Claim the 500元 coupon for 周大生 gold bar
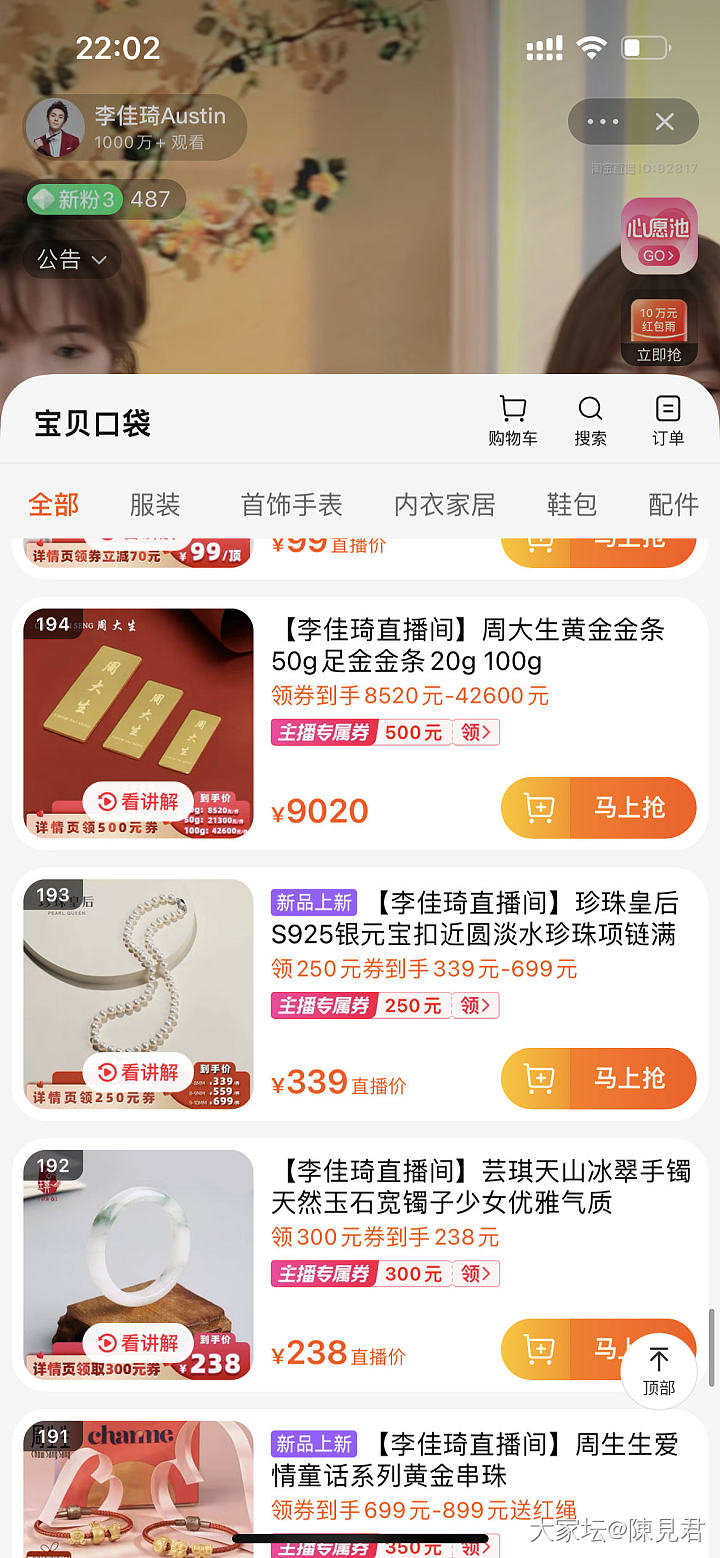The height and width of the screenshot is (1558, 720). coord(476,732)
